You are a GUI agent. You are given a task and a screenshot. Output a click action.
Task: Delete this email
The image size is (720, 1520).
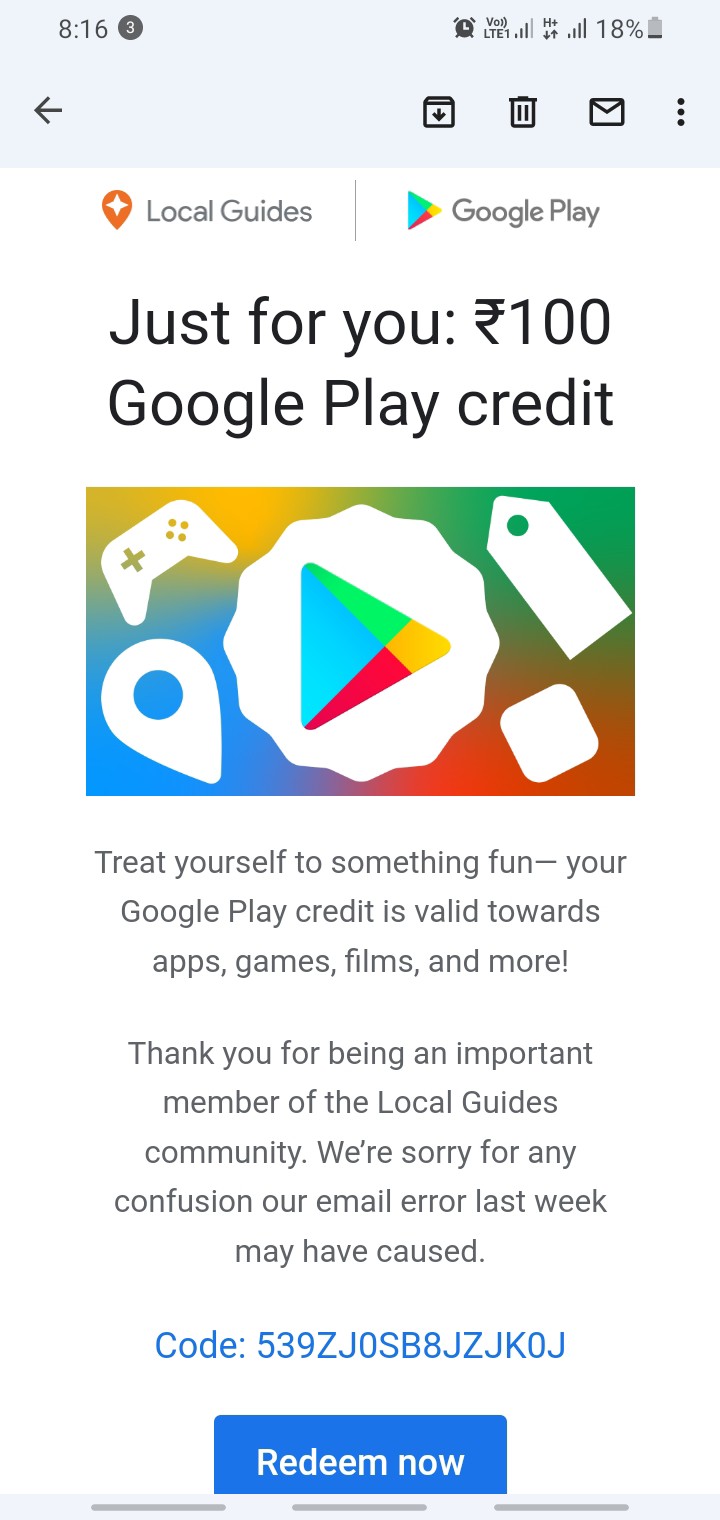(x=523, y=112)
